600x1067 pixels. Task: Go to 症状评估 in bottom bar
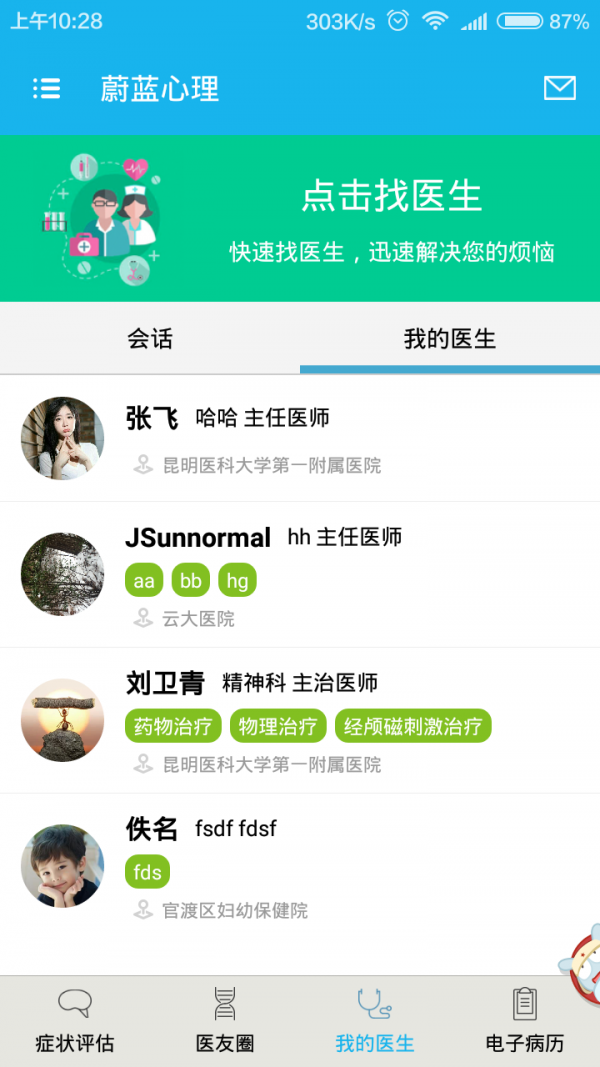[x=75, y=1021]
